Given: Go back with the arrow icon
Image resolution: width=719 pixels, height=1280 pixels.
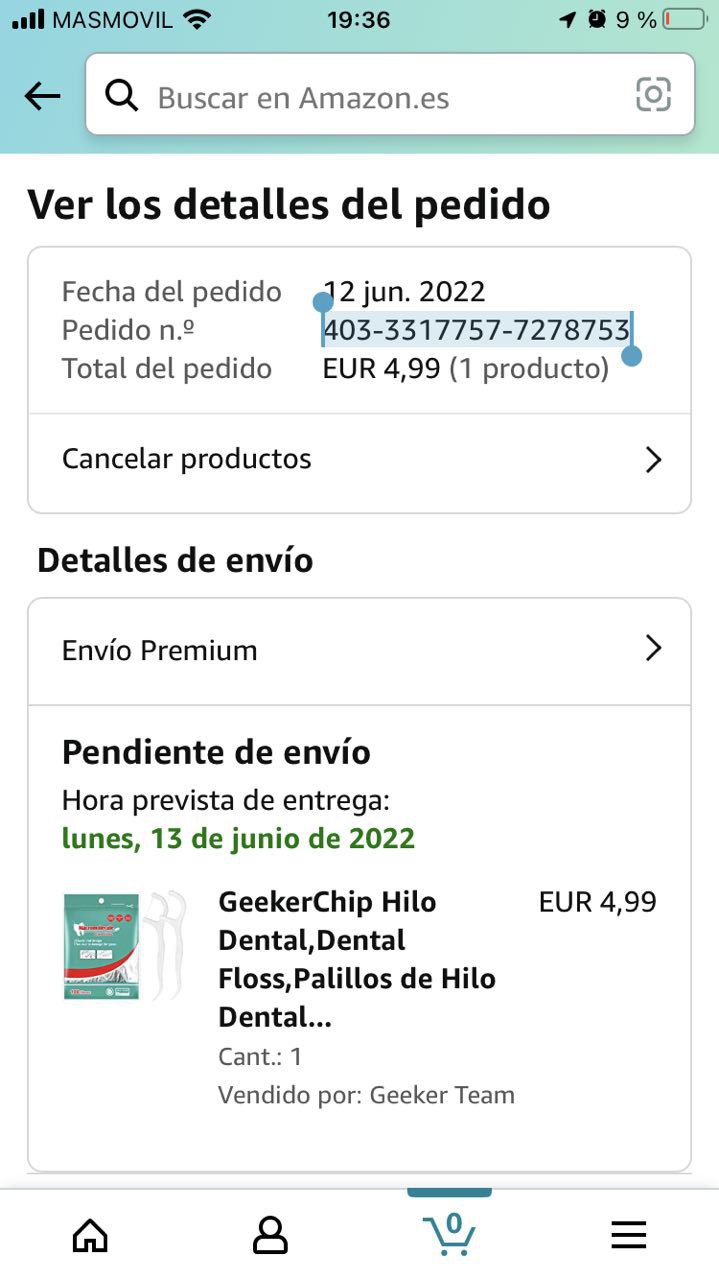Looking at the screenshot, I should [42, 96].
